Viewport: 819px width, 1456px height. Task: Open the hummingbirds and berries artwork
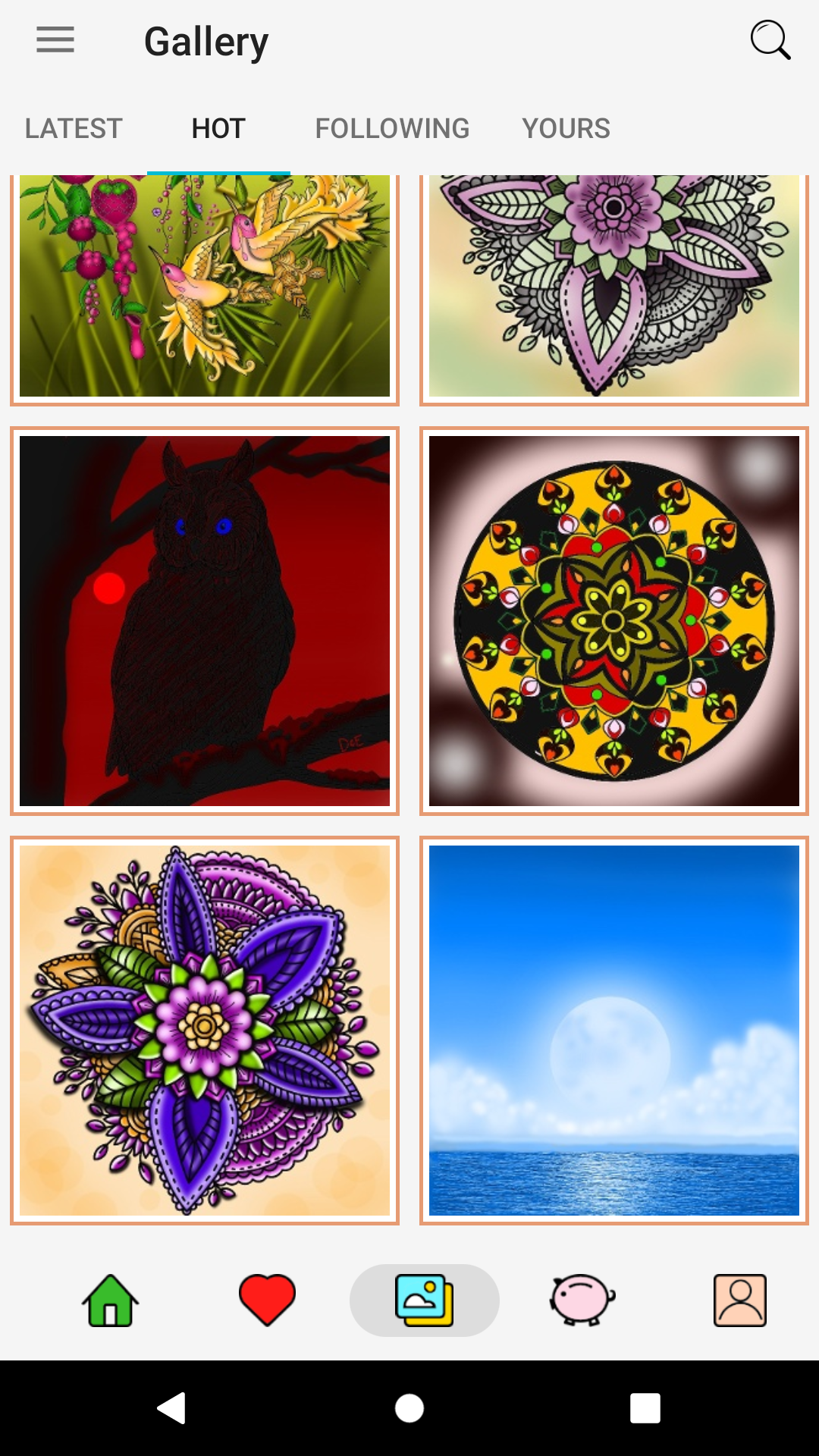point(205,288)
